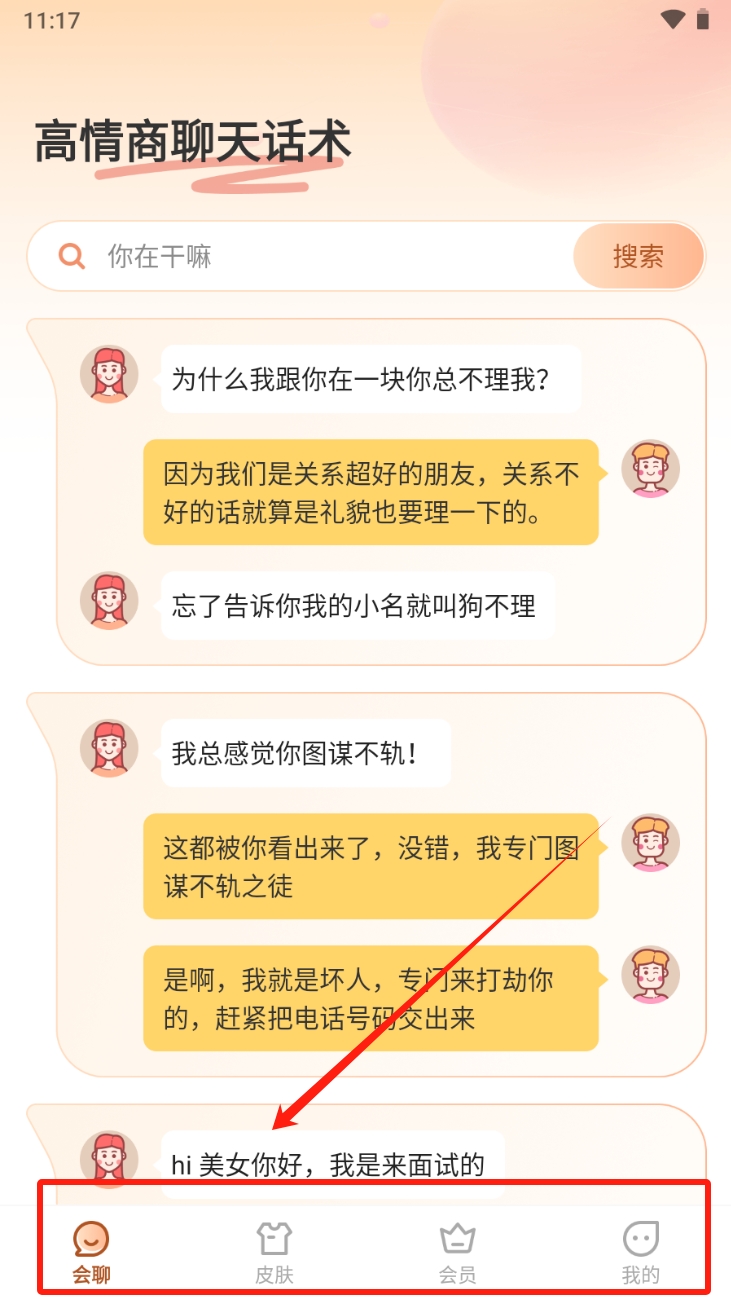This screenshot has width=731, height=1303.
Task: Select the 我的 tab
Action: [x=640, y=1251]
